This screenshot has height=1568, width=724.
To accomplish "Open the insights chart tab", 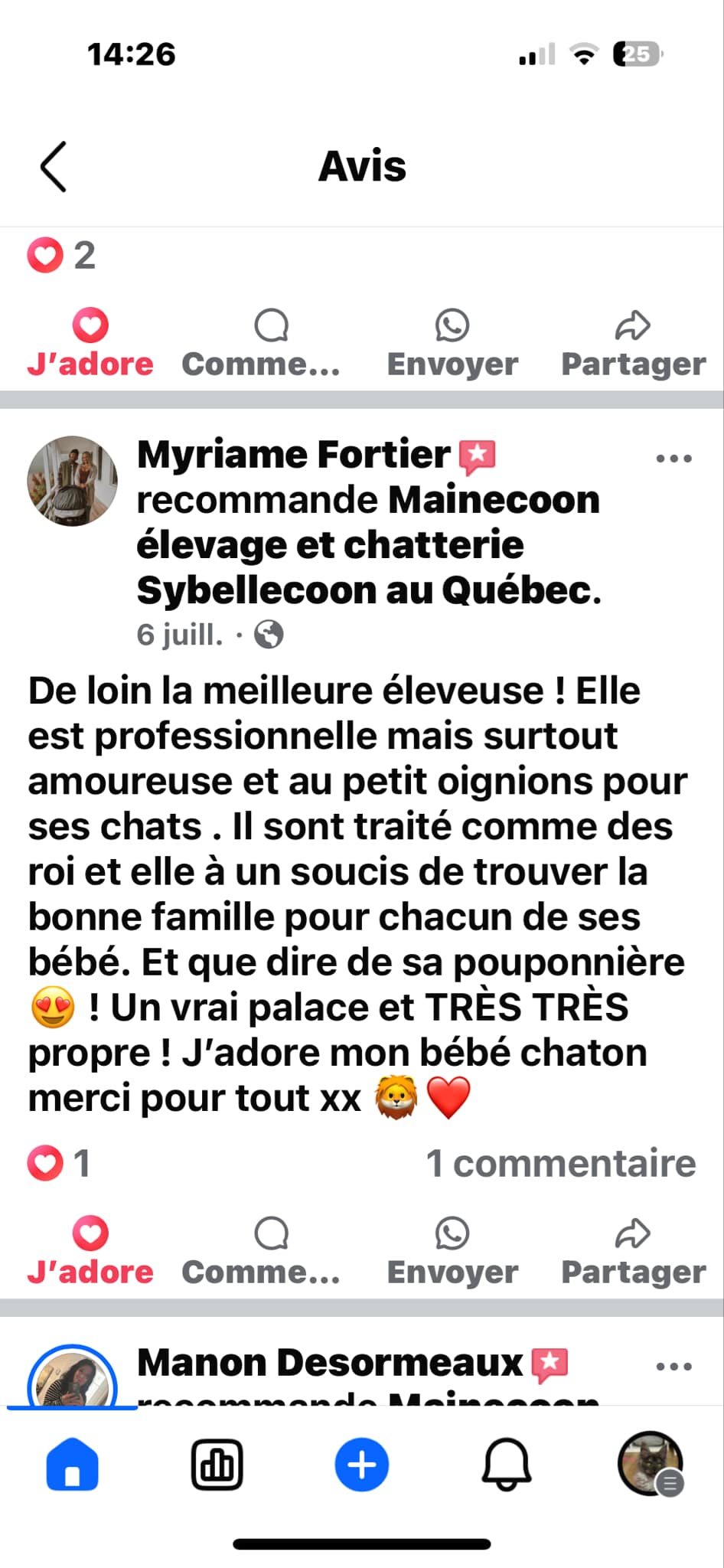I will (x=217, y=1464).
